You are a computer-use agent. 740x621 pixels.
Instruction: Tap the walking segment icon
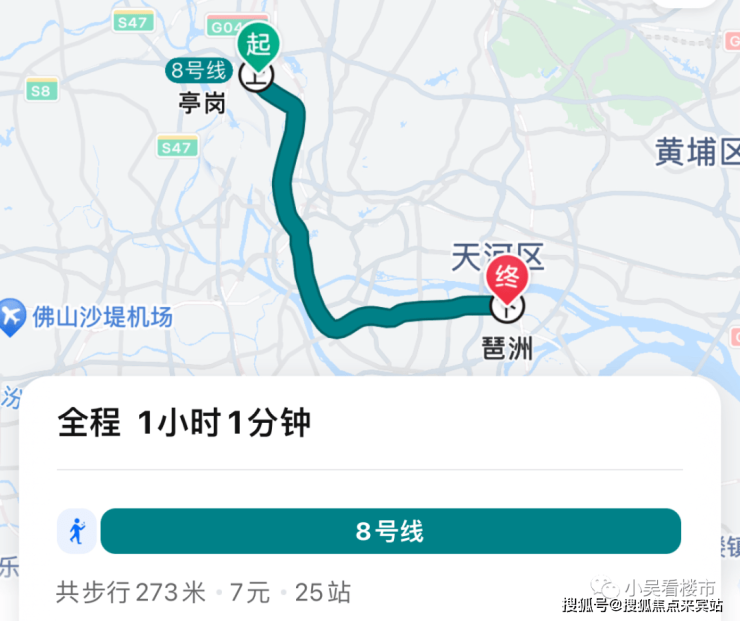[77, 531]
